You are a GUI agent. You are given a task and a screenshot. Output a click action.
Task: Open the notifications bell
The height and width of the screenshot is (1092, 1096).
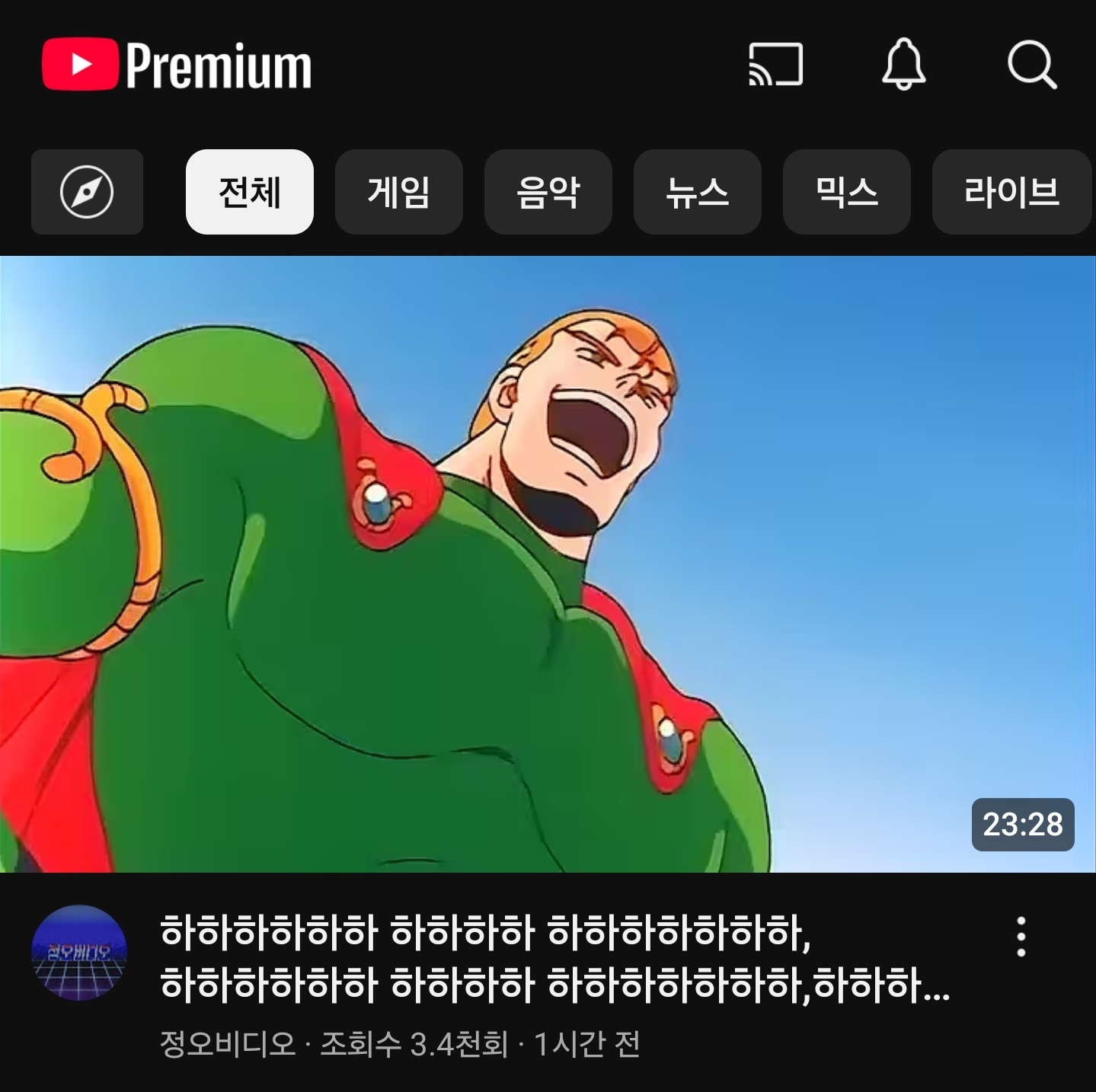coord(903,65)
